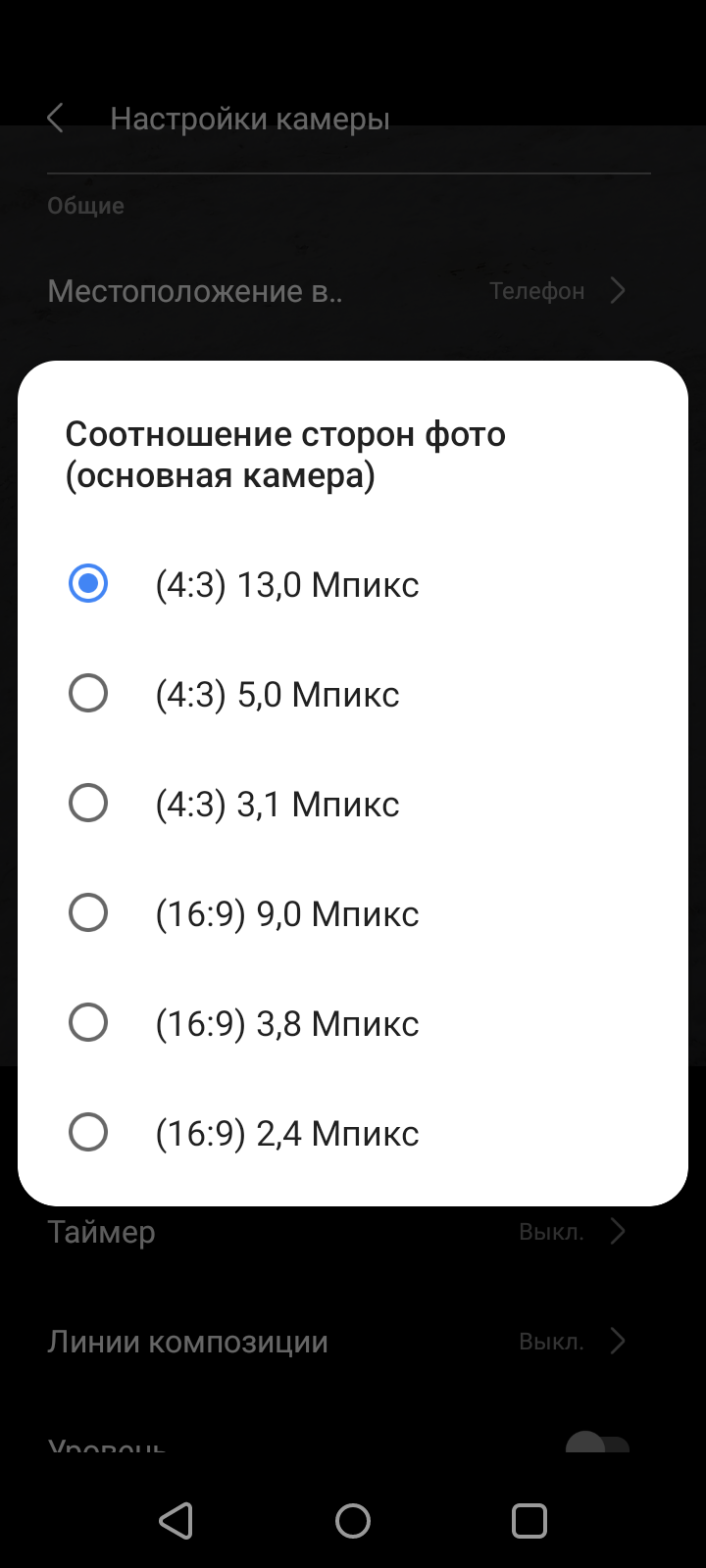Tap the system back button
The width and height of the screenshot is (706, 1568).
point(176,1521)
